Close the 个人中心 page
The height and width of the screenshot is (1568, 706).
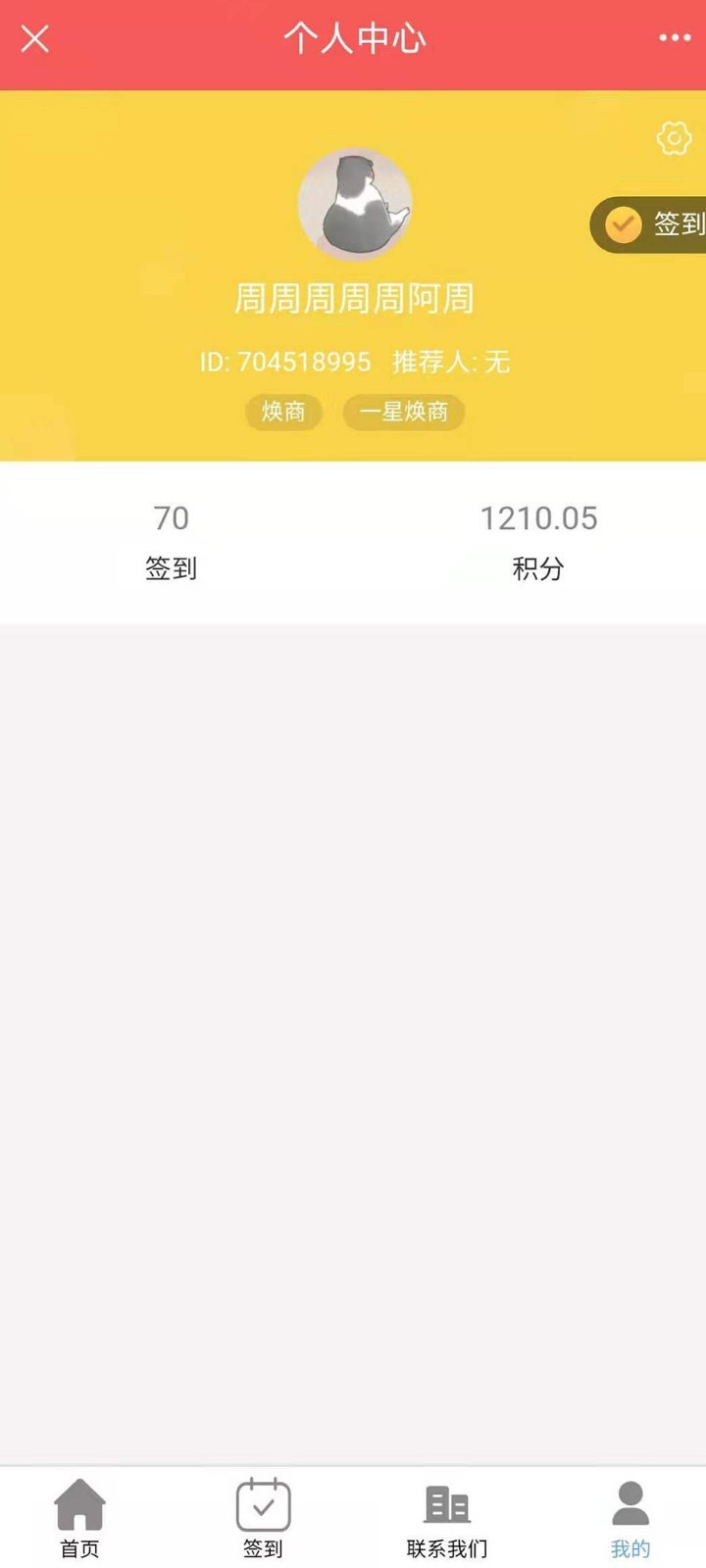[x=35, y=39]
